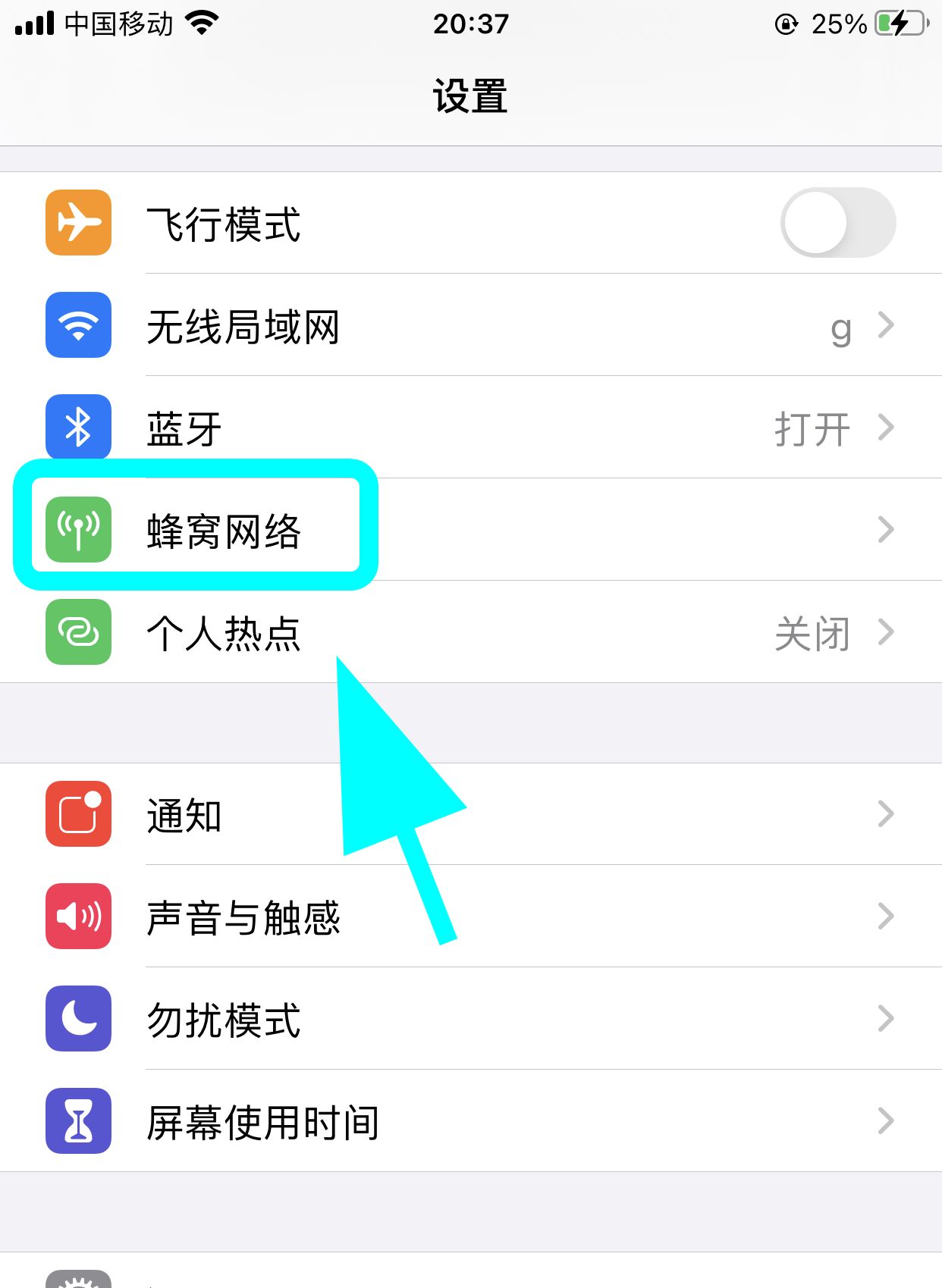Enable 飞行模式 airplane mode switch
This screenshot has width=942, height=1288.
tap(837, 223)
